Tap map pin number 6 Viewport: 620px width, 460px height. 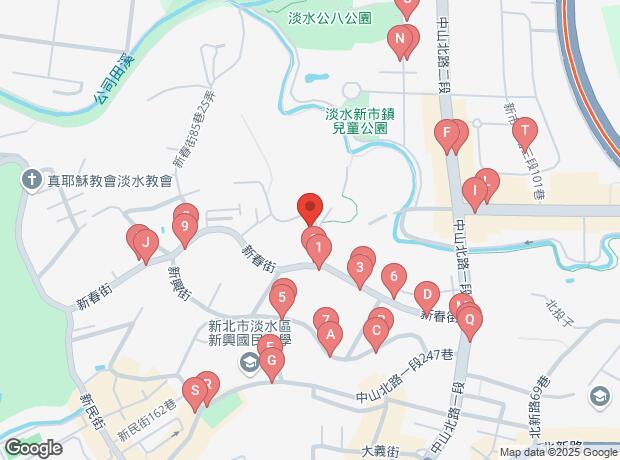(395, 278)
